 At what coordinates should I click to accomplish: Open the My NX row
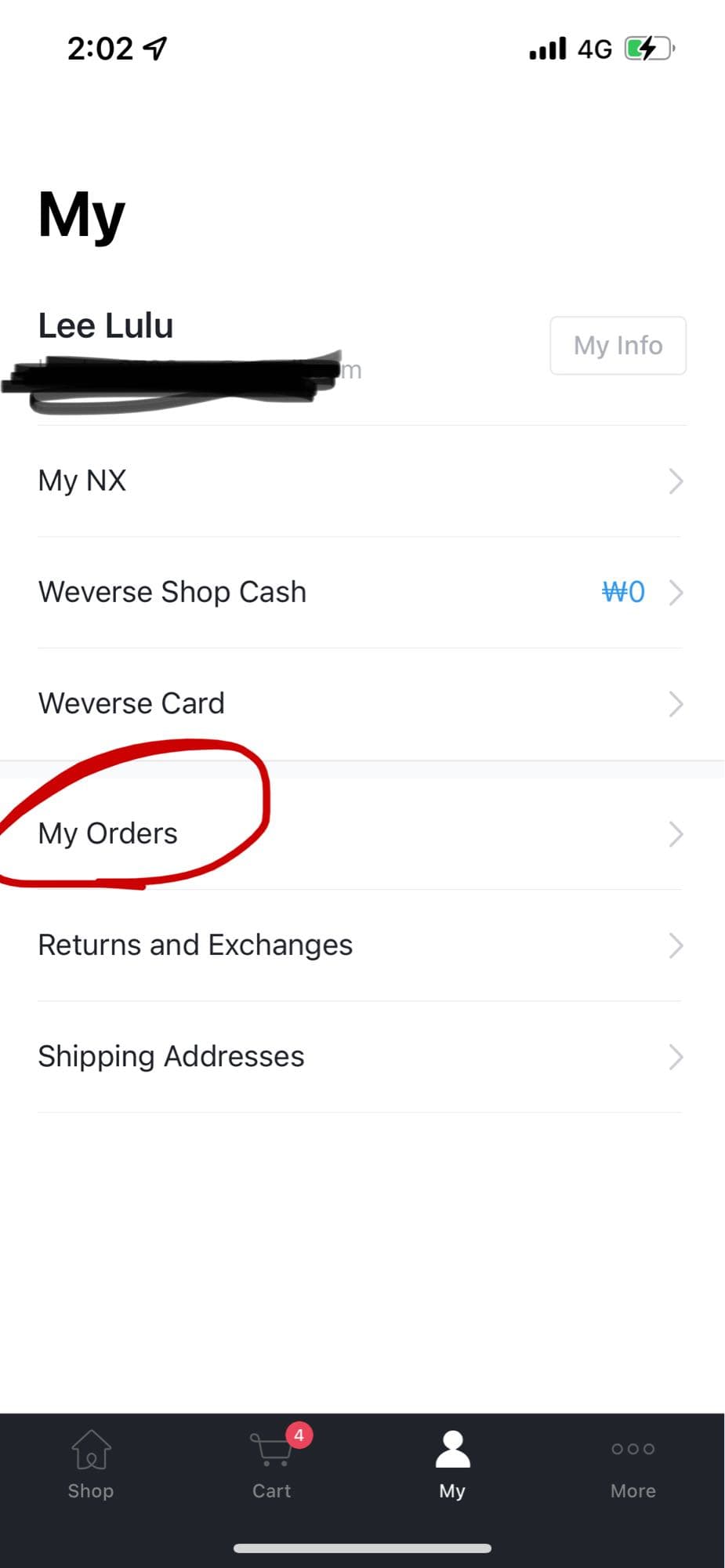(361, 481)
